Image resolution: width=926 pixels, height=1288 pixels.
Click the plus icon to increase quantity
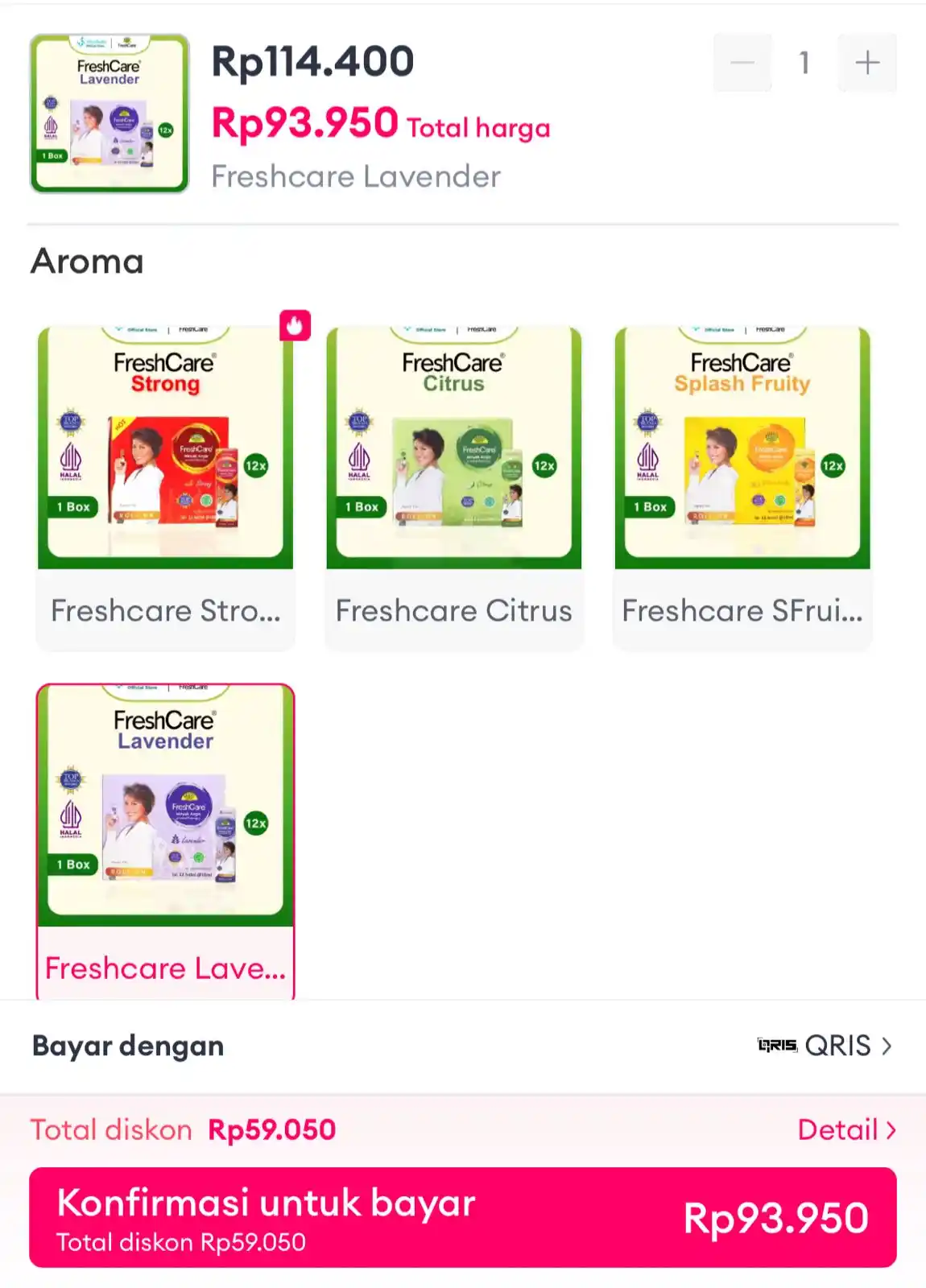point(867,63)
